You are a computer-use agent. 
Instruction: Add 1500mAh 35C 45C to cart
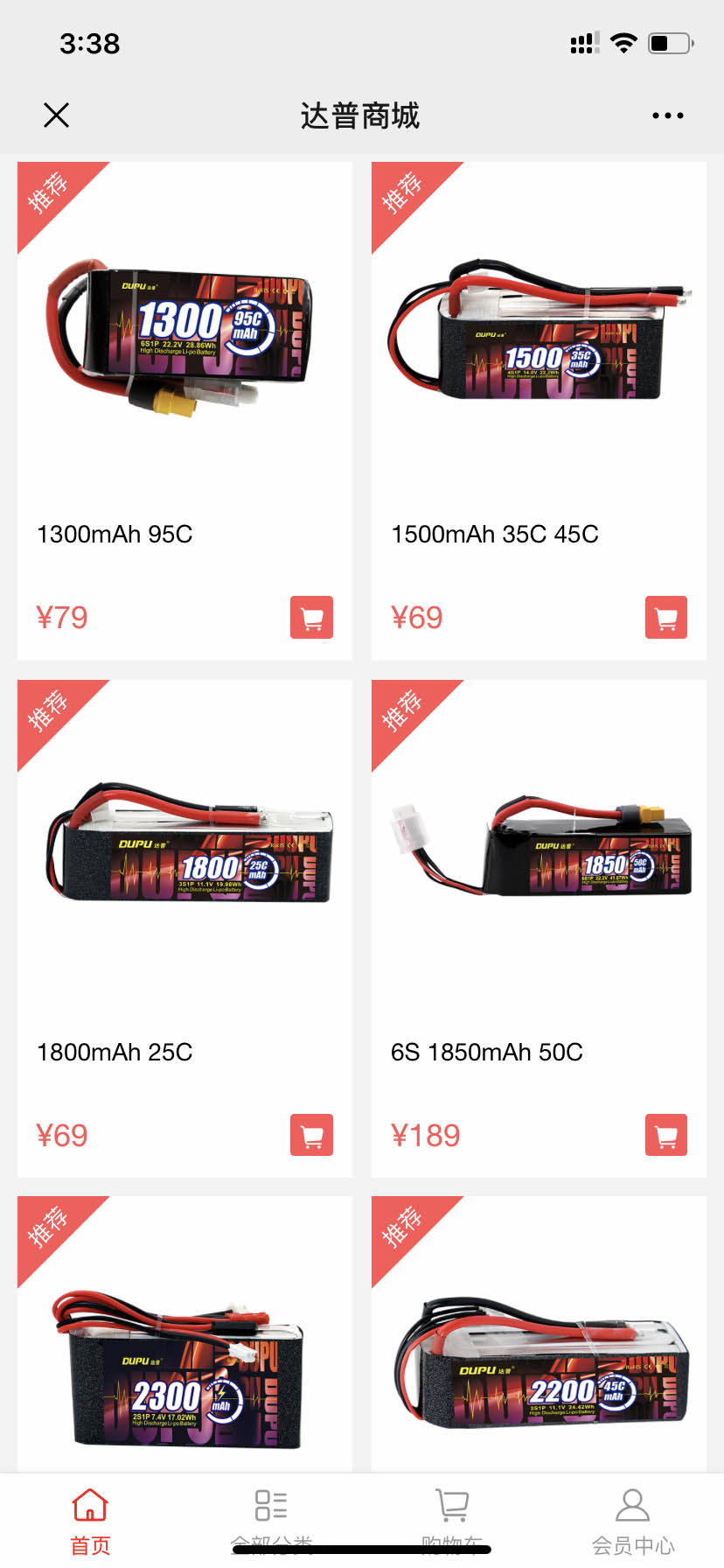[665, 618]
